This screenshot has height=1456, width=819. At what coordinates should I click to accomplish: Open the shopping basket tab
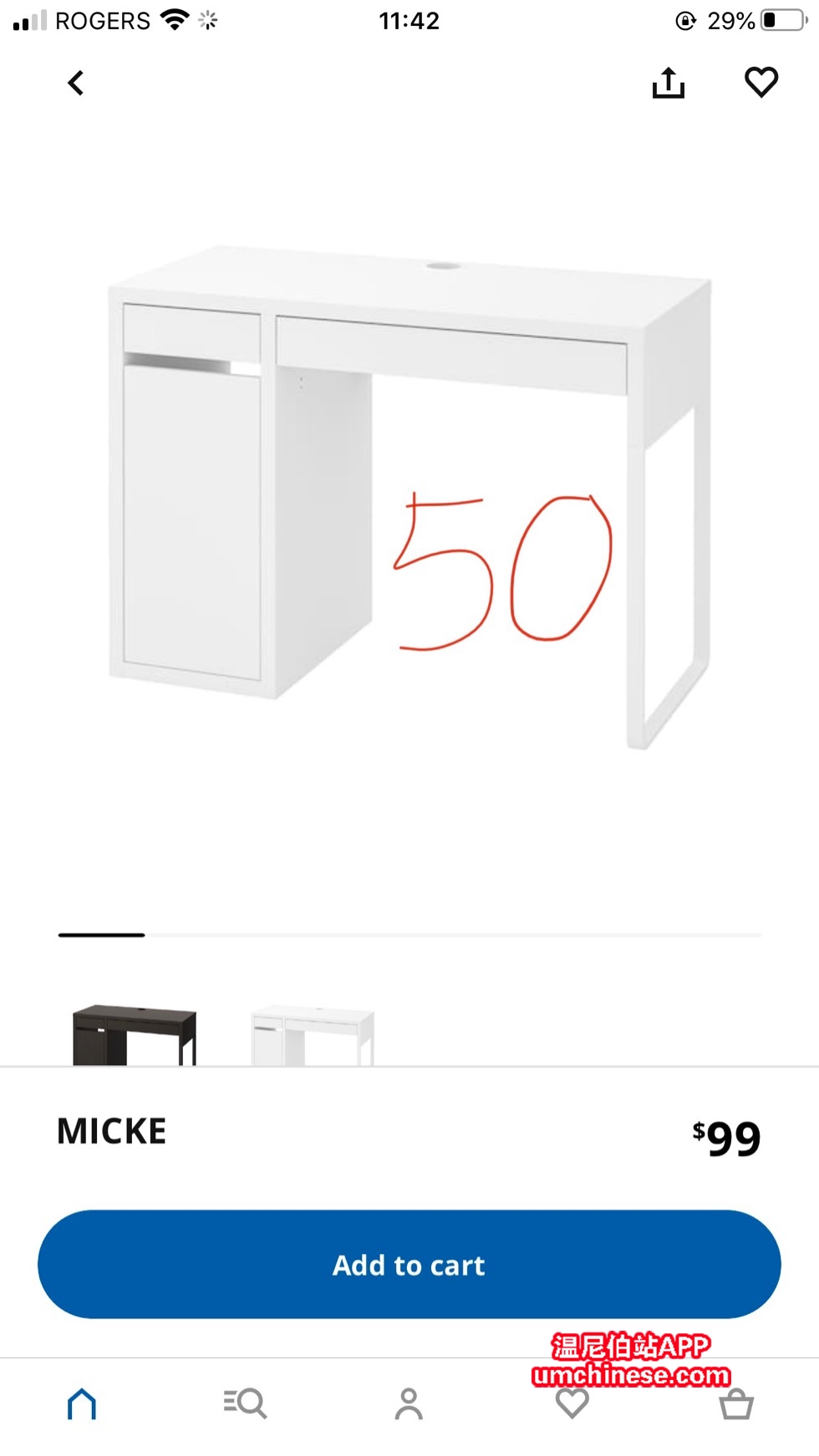point(736,1403)
